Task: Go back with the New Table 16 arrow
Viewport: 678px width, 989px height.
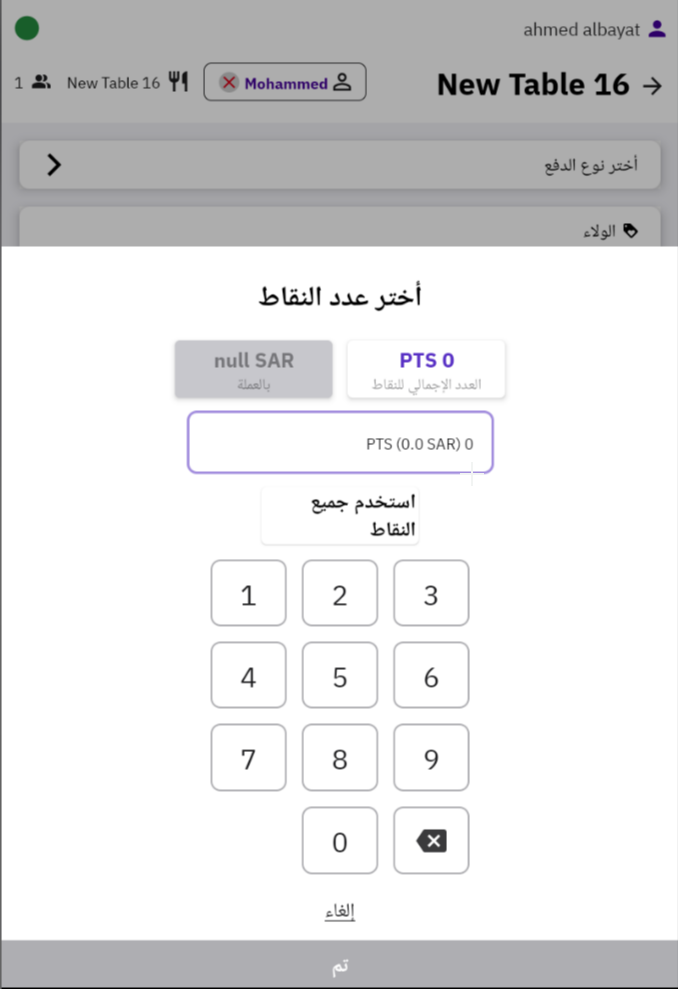Action: click(x=652, y=85)
